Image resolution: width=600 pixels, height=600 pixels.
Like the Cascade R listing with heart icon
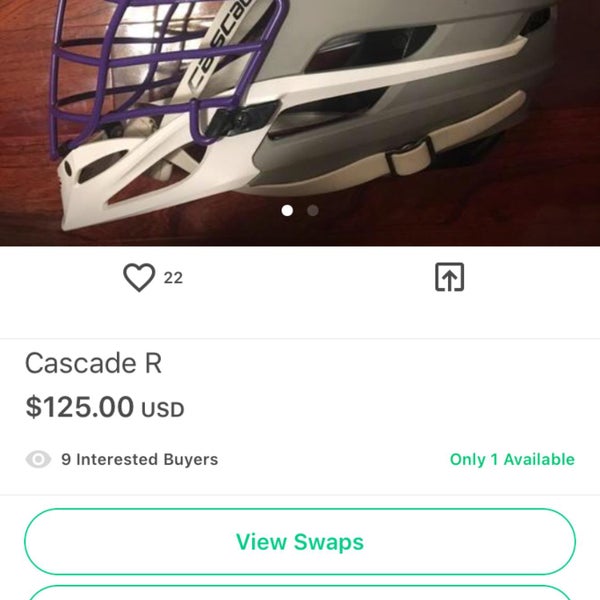[139, 277]
